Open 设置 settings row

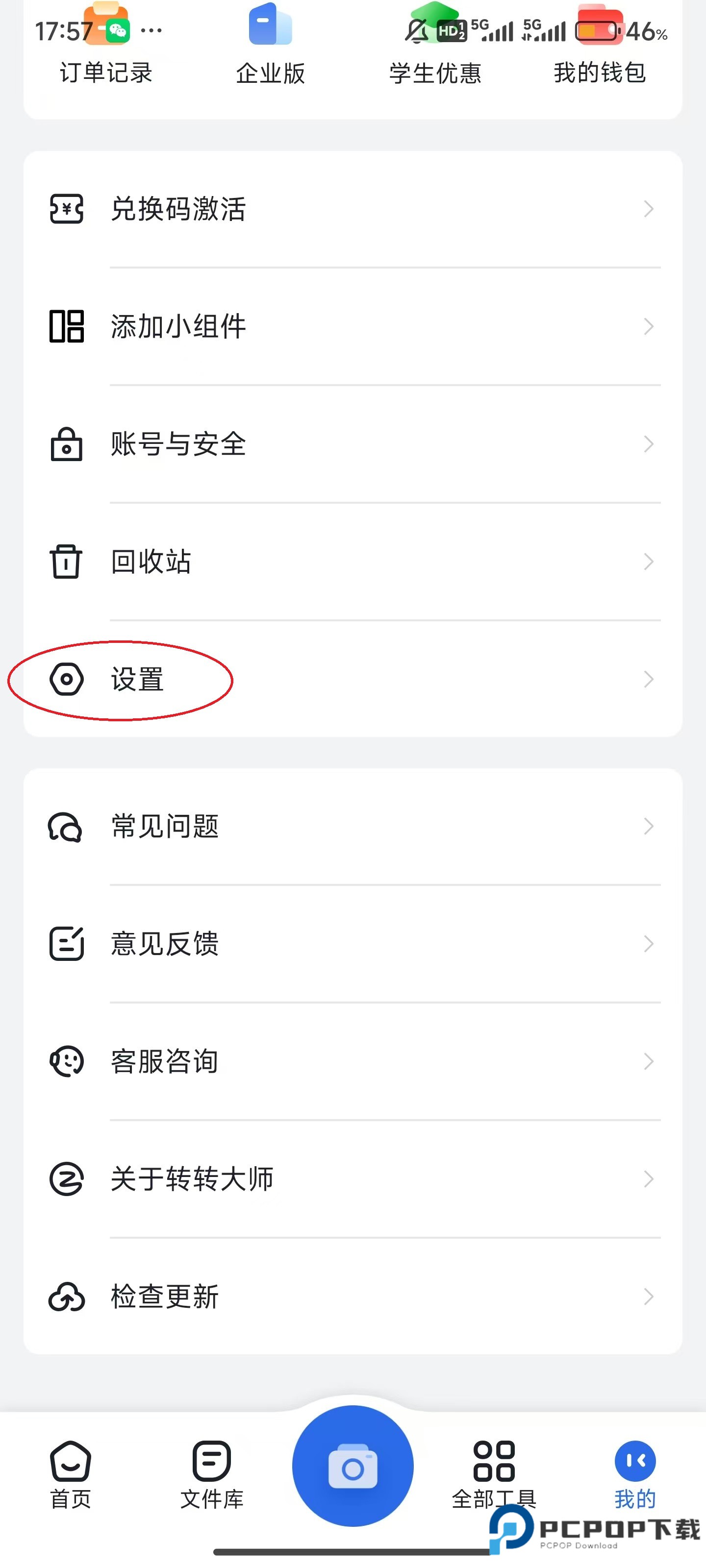point(353,679)
